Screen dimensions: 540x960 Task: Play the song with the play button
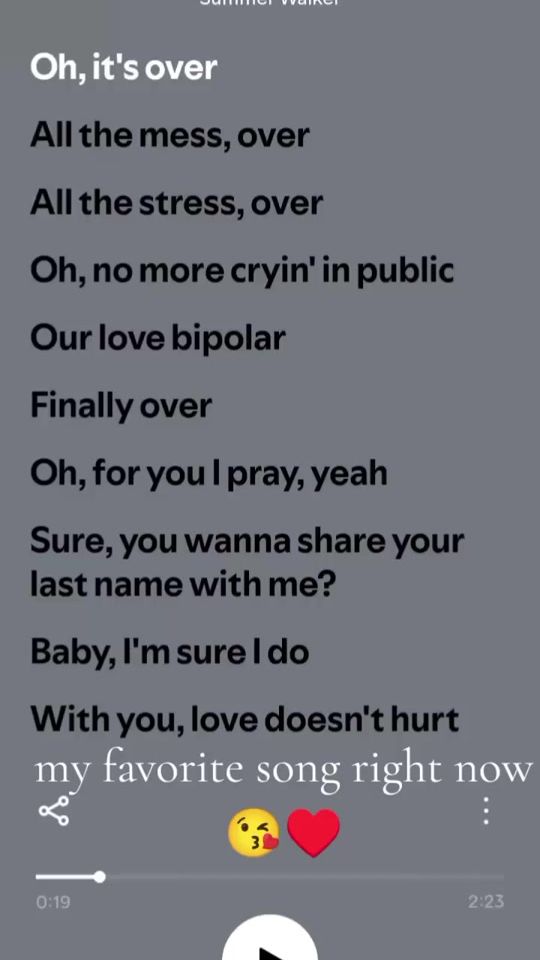pos(270,938)
